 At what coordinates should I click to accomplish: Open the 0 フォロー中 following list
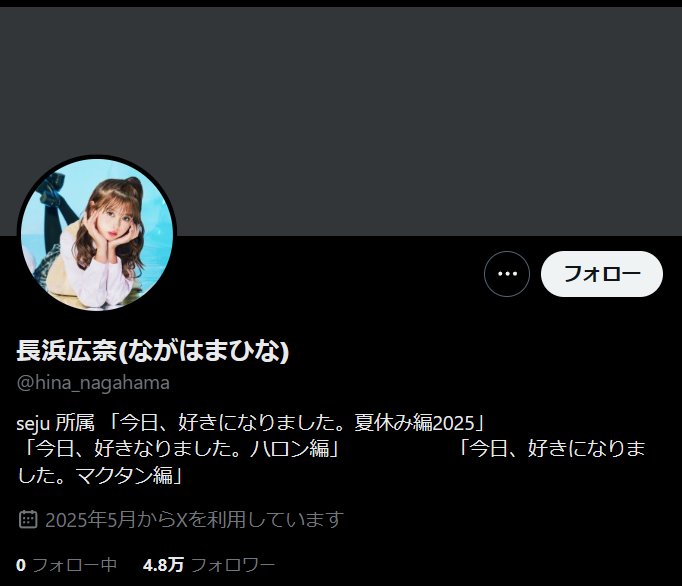click(x=66, y=565)
